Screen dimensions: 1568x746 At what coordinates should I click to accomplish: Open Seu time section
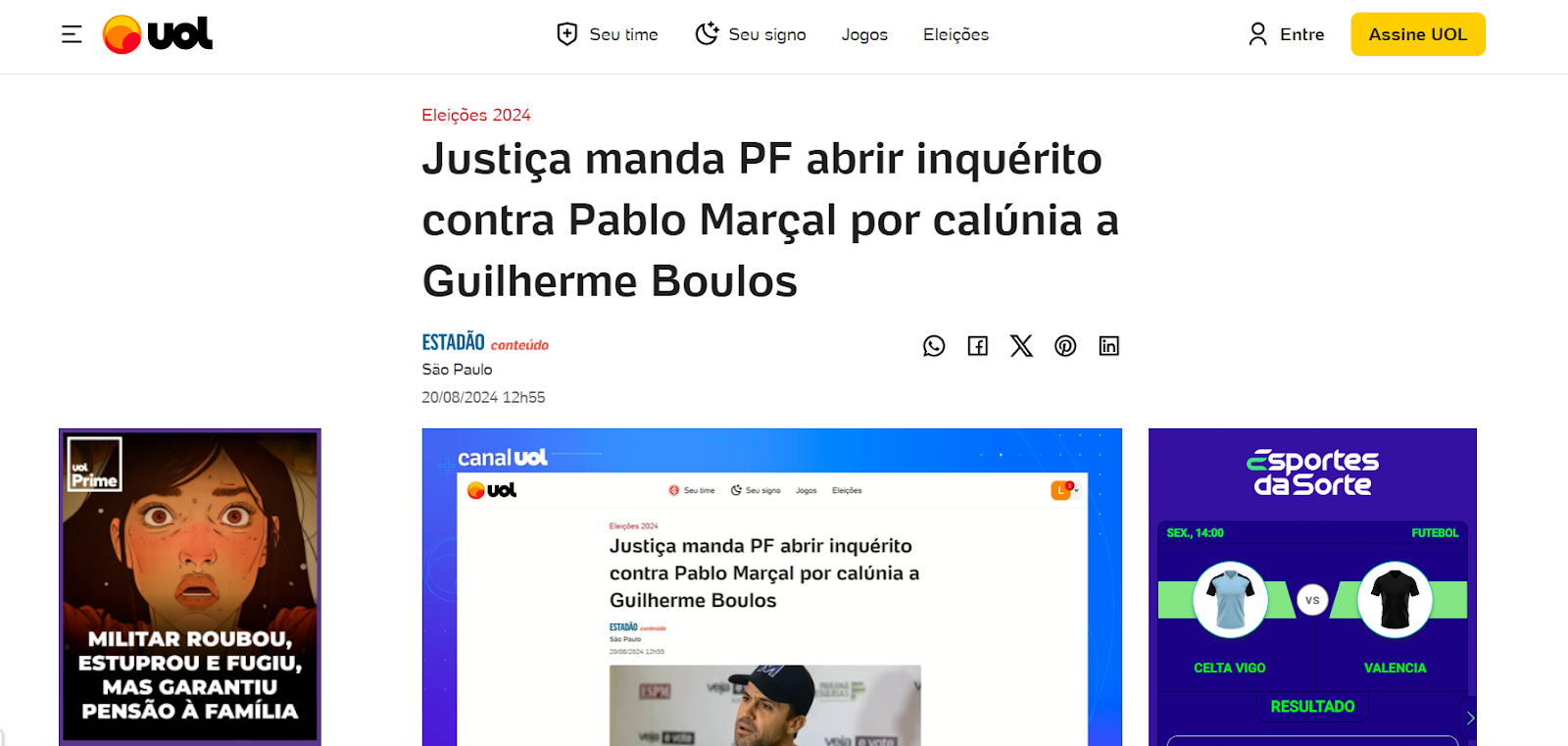coord(608,34)
